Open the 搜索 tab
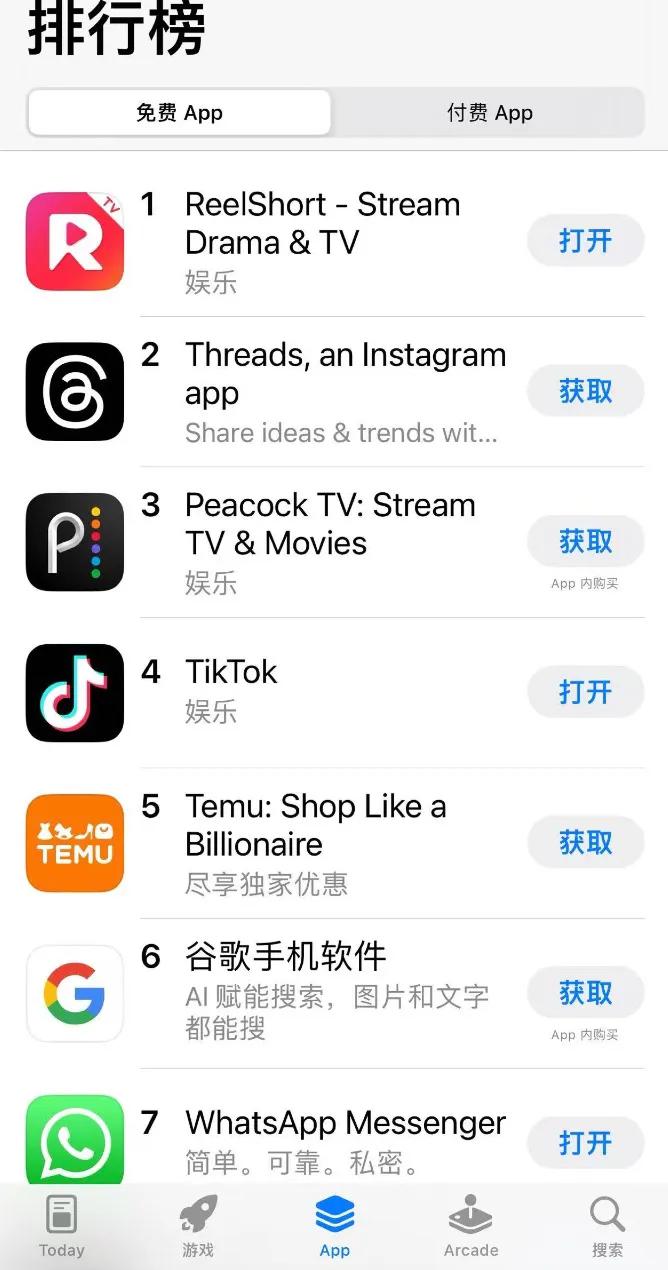 point(607,1226)
